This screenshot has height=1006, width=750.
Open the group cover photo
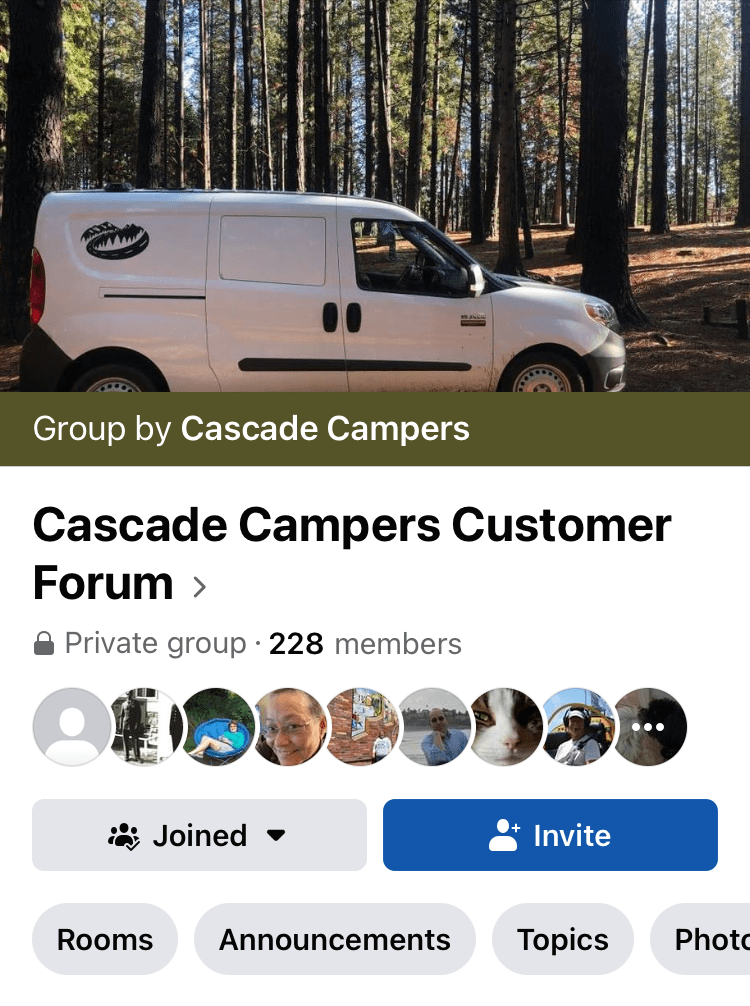tap(375, 195)
